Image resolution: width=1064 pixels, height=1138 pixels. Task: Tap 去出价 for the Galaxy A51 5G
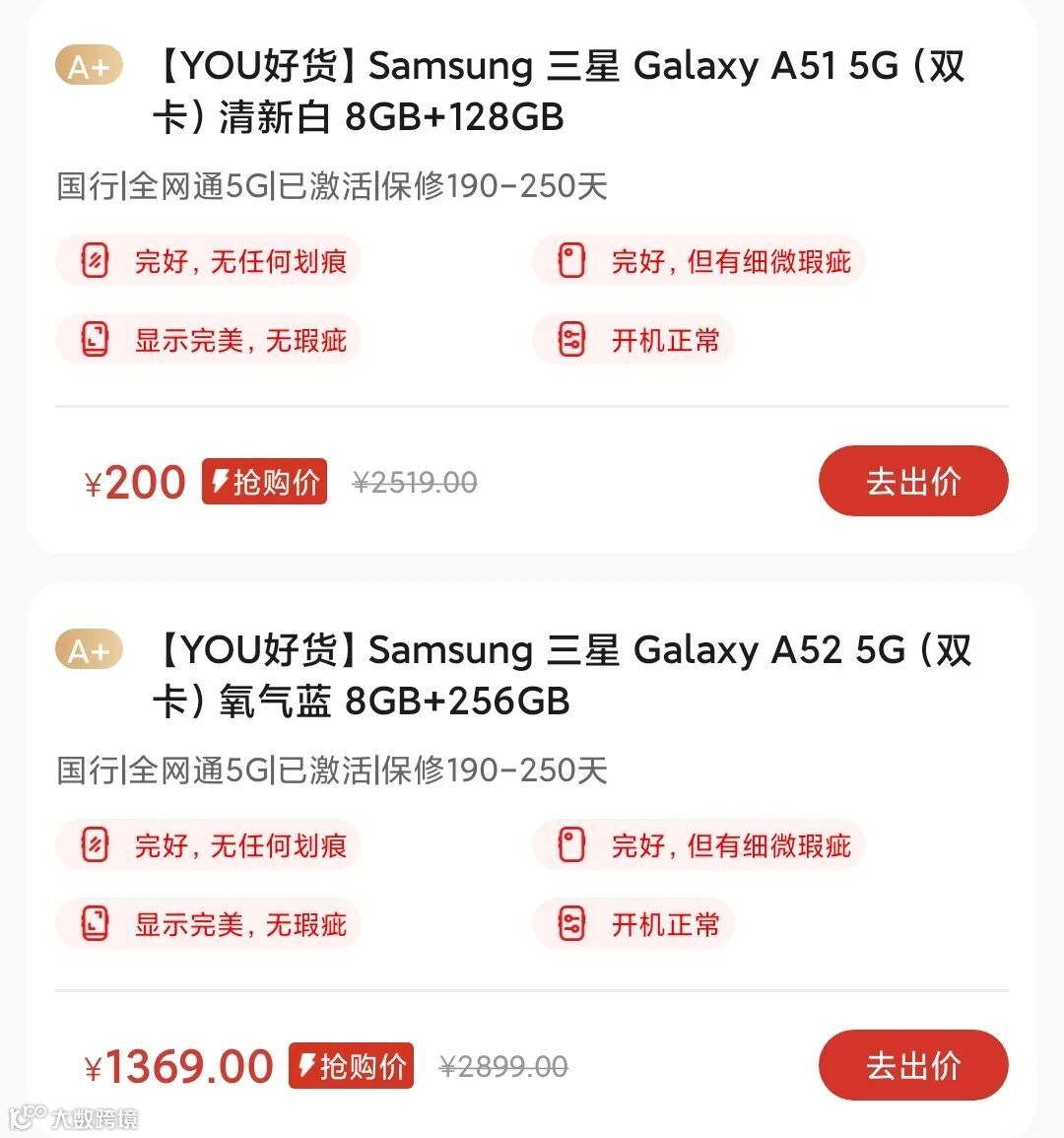[913, 481]
